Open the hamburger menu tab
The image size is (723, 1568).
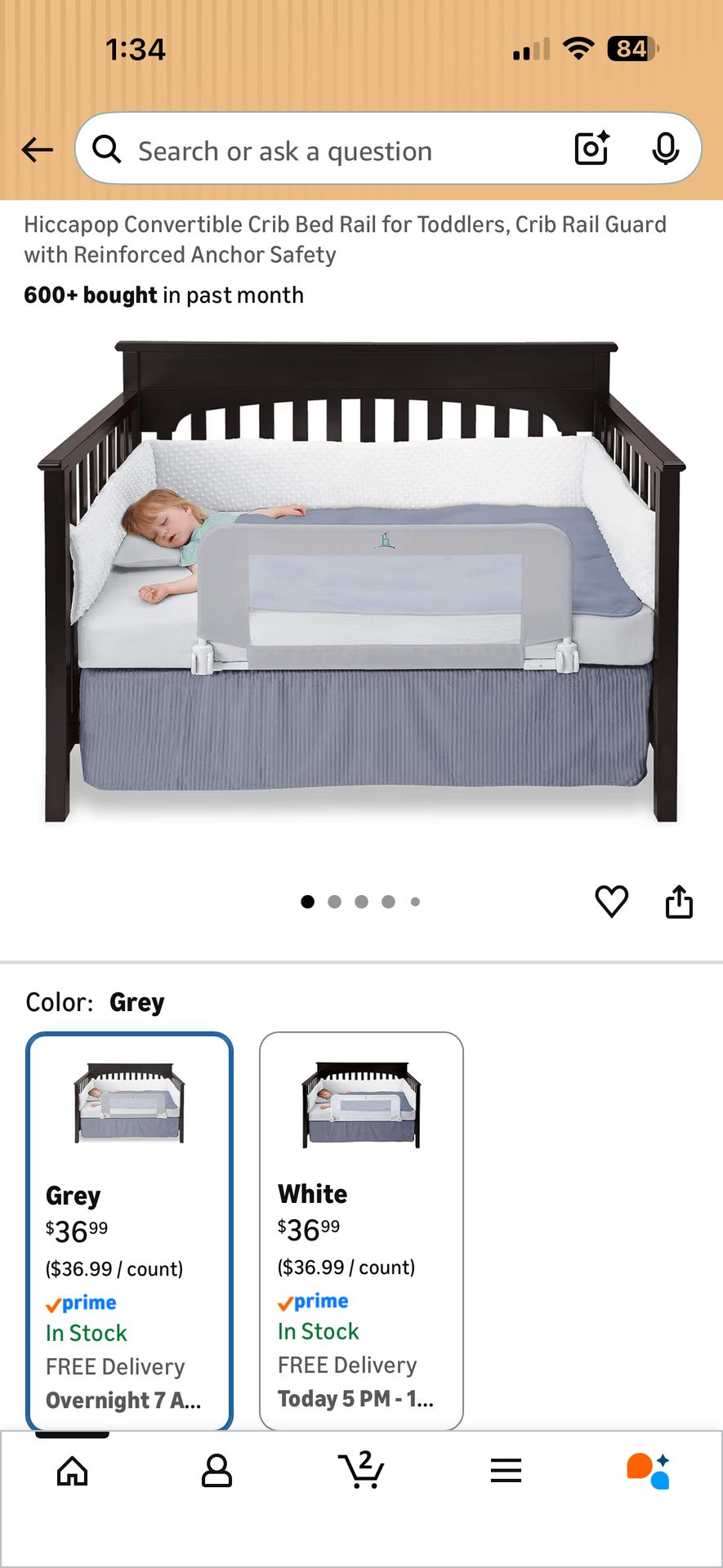click(x=506, y=1471)
